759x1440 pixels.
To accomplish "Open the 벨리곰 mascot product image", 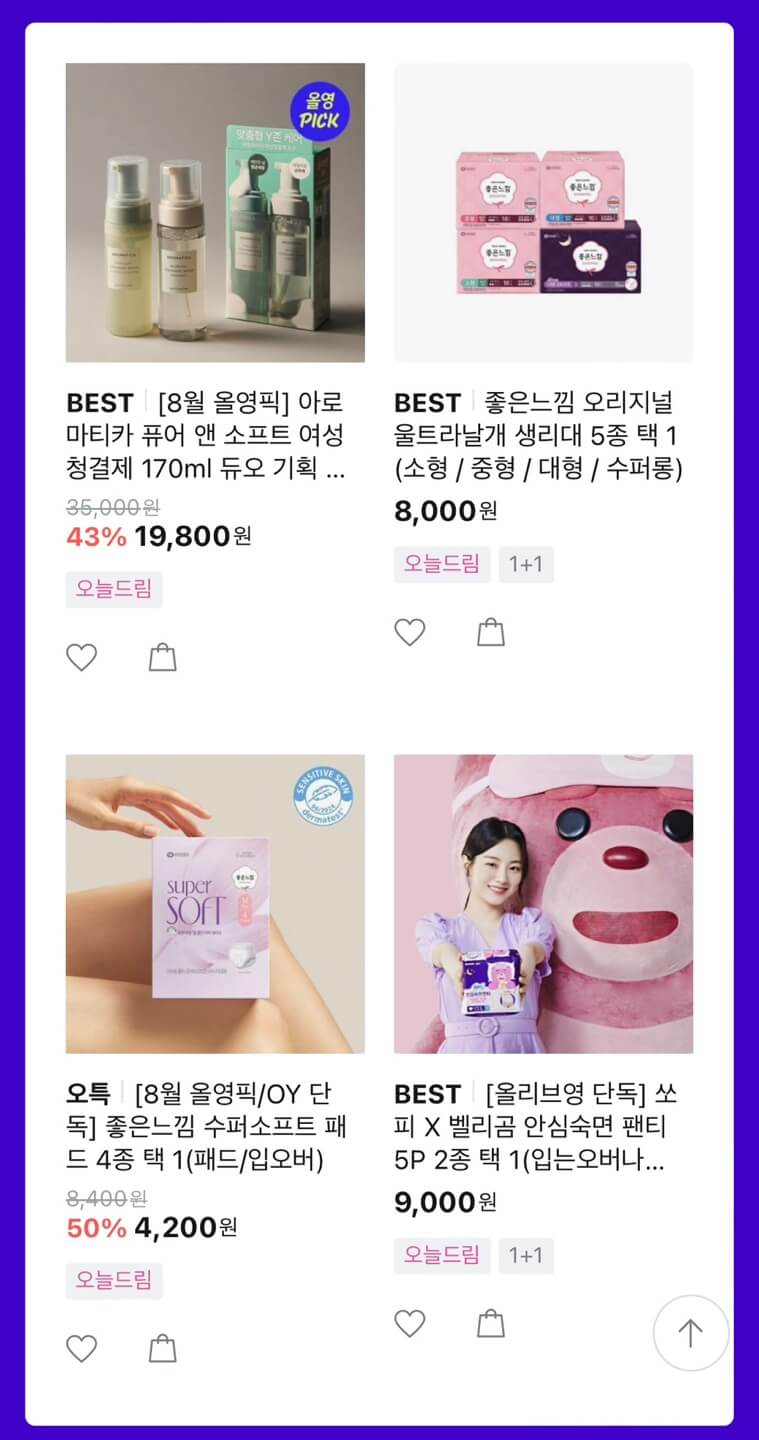I will (x=543, y=903).
